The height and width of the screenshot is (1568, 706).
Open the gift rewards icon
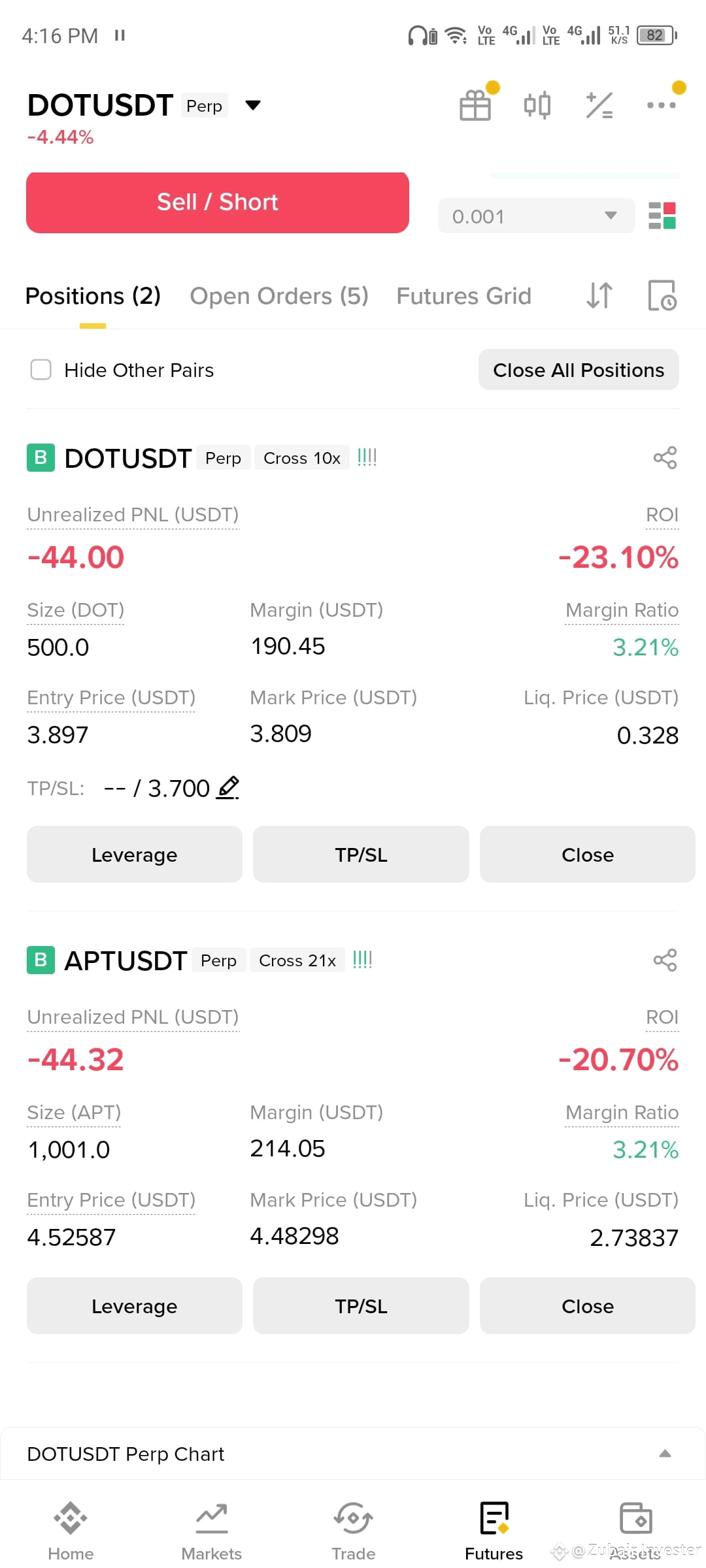point(475,105)
